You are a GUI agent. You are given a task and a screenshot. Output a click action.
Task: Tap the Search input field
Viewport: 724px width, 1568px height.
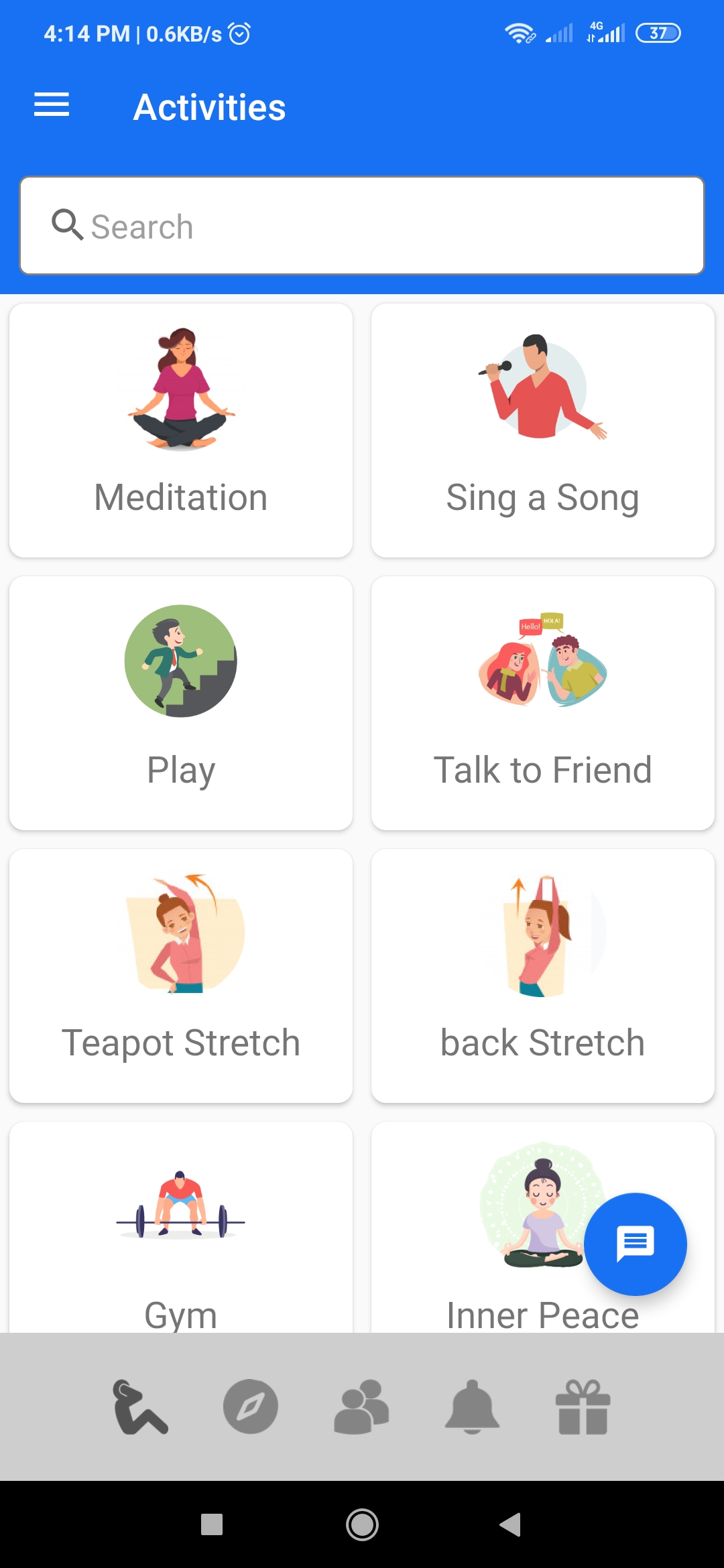pyautogui.click(x=362, y=226)
